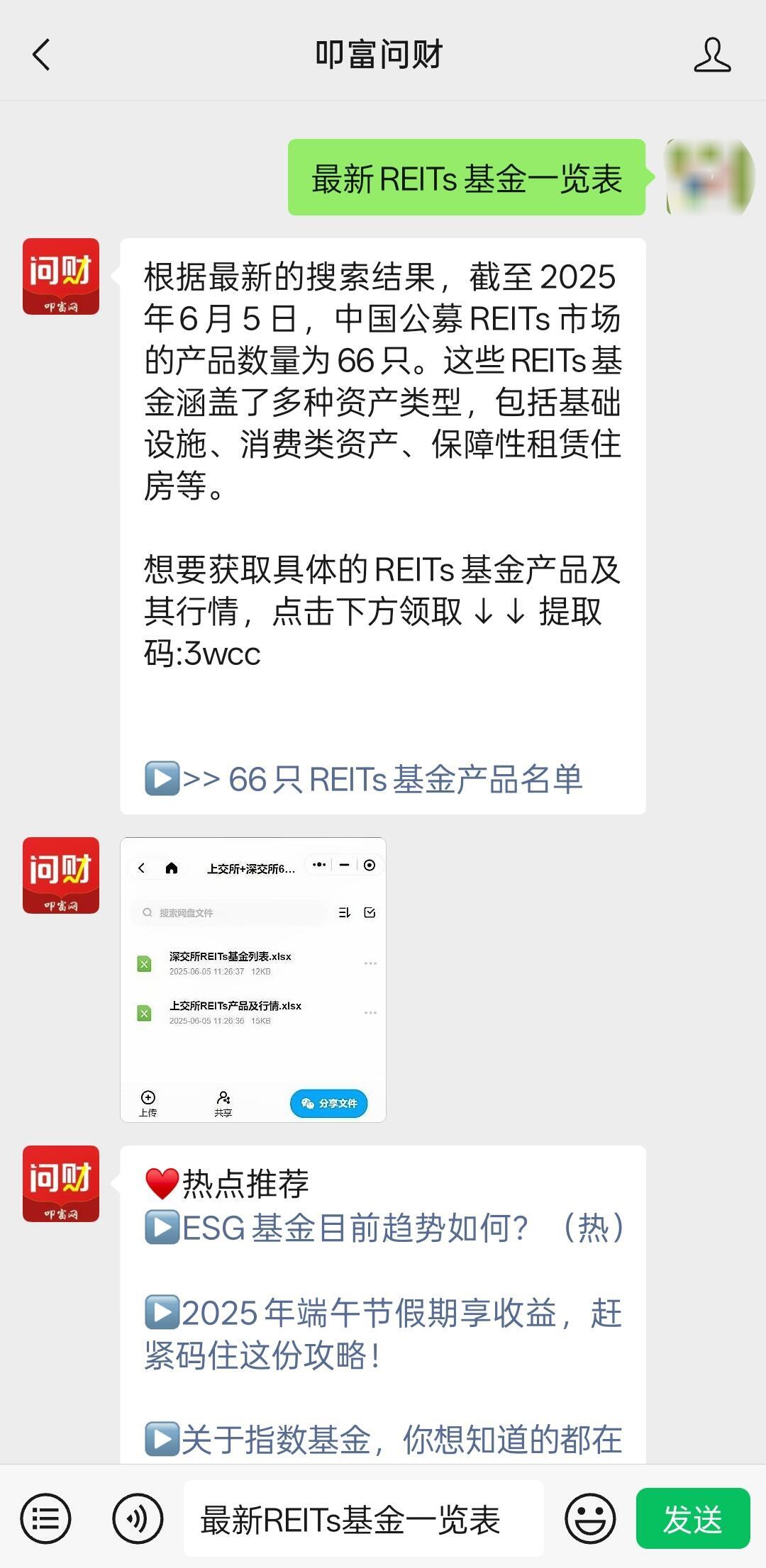The image size is (766, 1568).
Task: View the 问财 avatar on the first reply
Action: coord(61,276)
